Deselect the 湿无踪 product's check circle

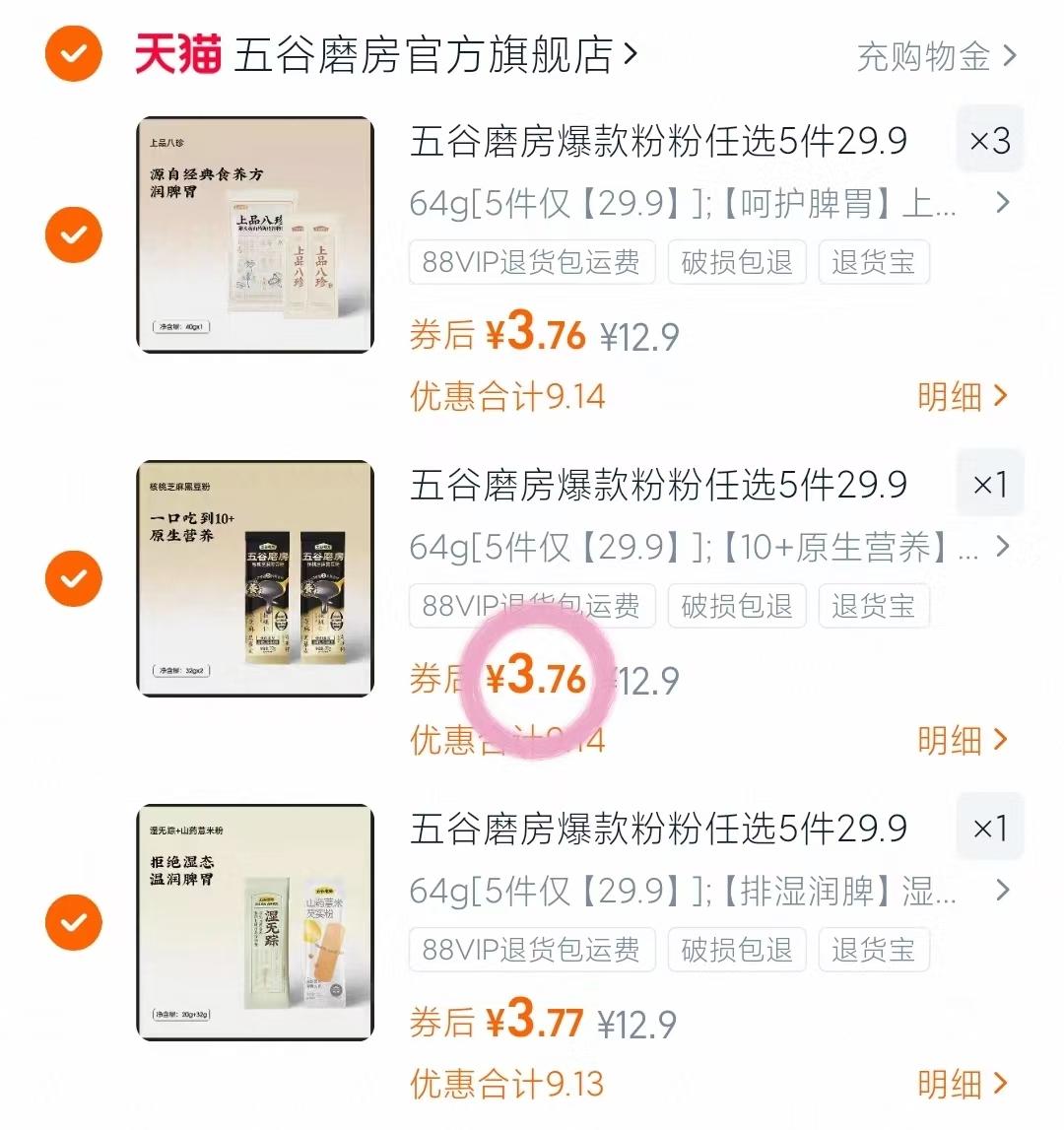(x=73, y=922)
